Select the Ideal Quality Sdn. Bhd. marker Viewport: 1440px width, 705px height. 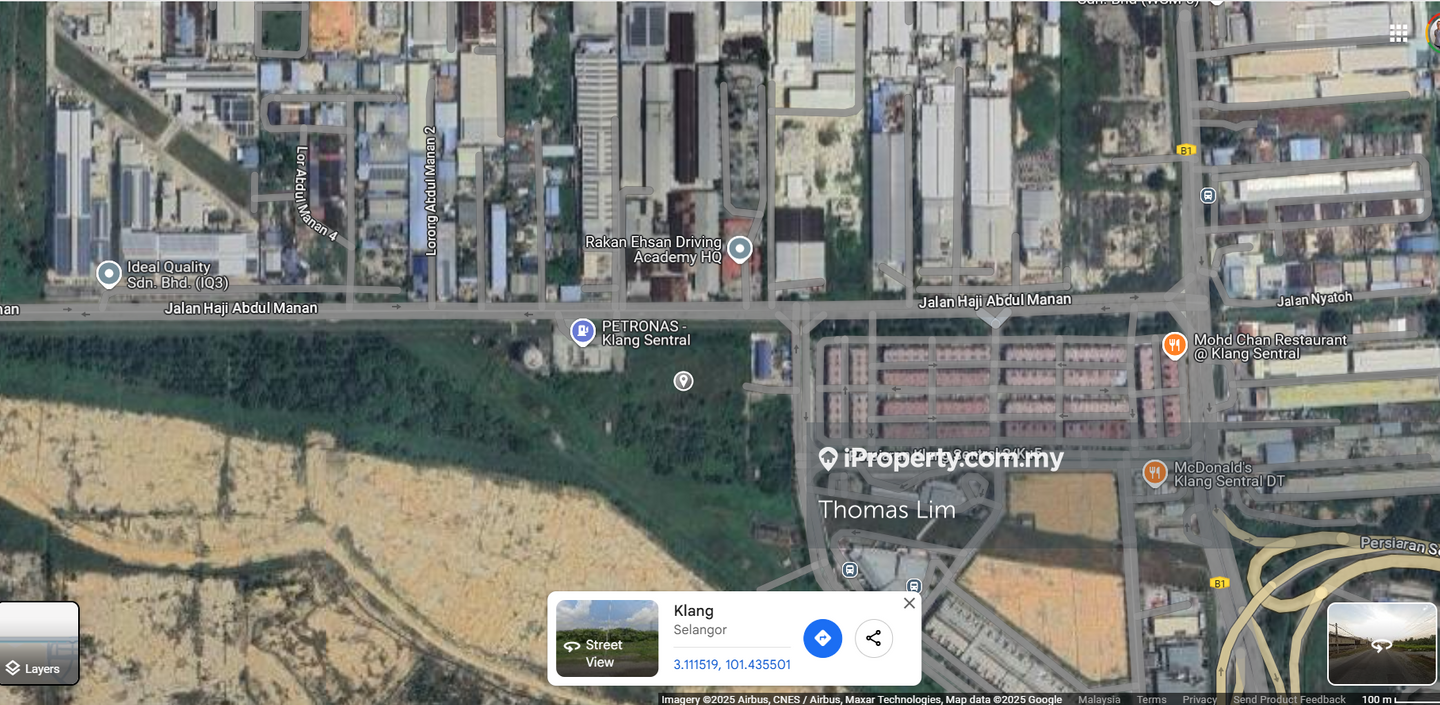click(109, 273)
